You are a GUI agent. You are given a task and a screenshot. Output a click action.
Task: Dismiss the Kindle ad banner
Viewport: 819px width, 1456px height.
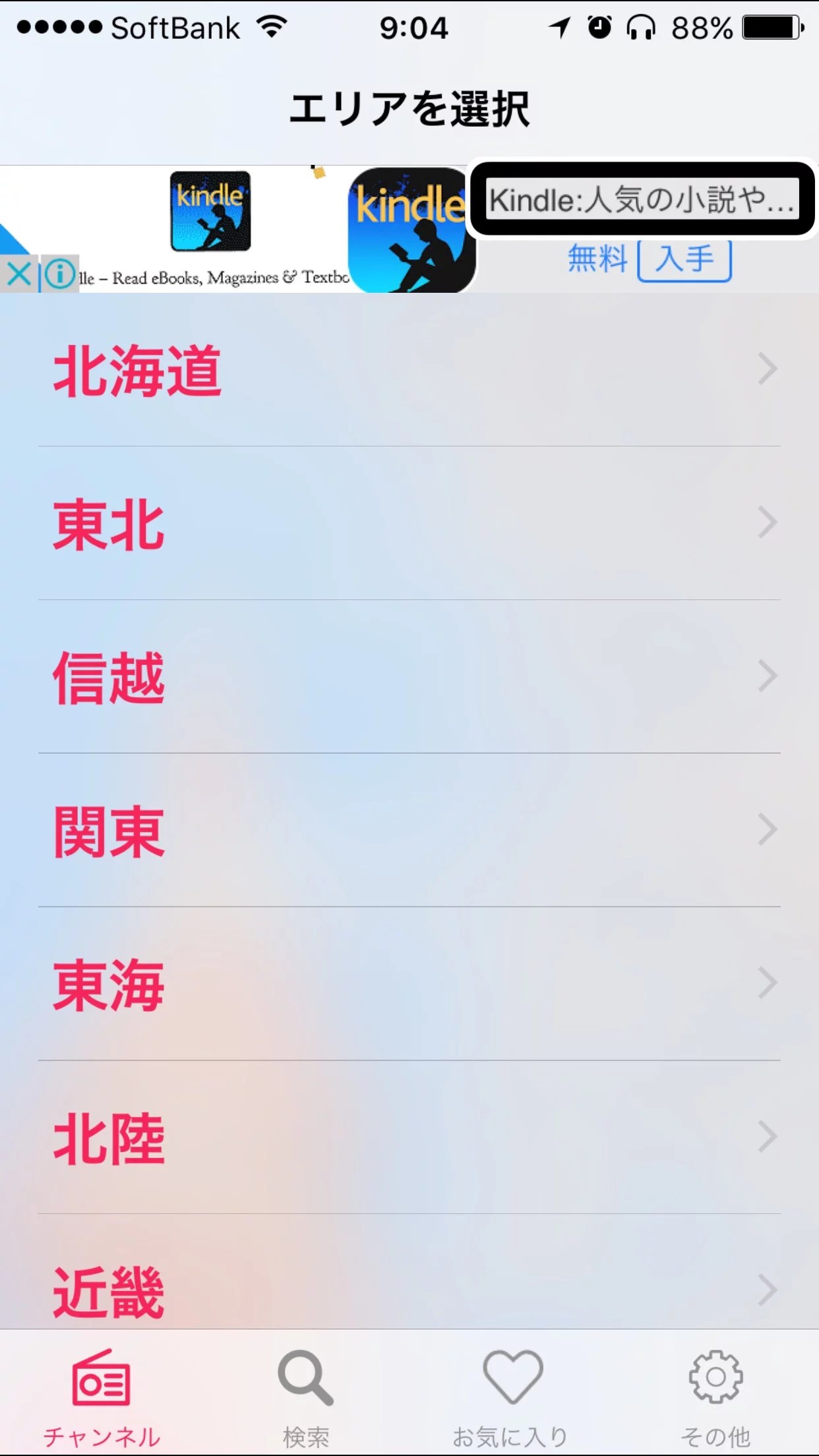coord(18,274)
